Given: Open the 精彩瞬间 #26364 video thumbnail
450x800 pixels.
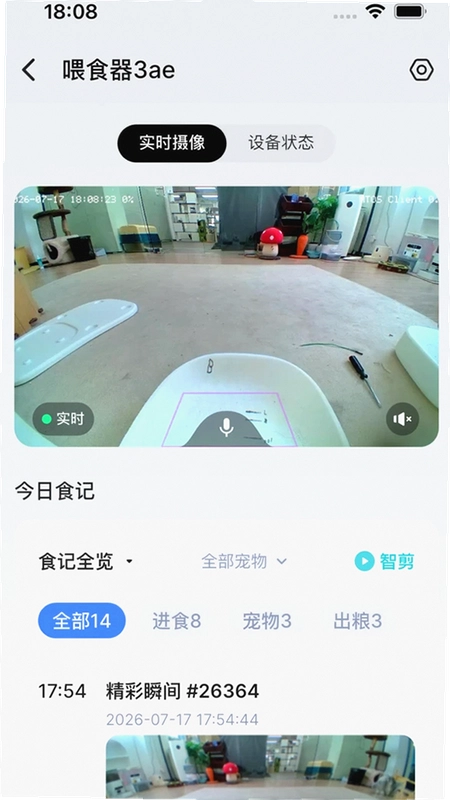Looking at the screenshot, I should [x=260, y=767].
